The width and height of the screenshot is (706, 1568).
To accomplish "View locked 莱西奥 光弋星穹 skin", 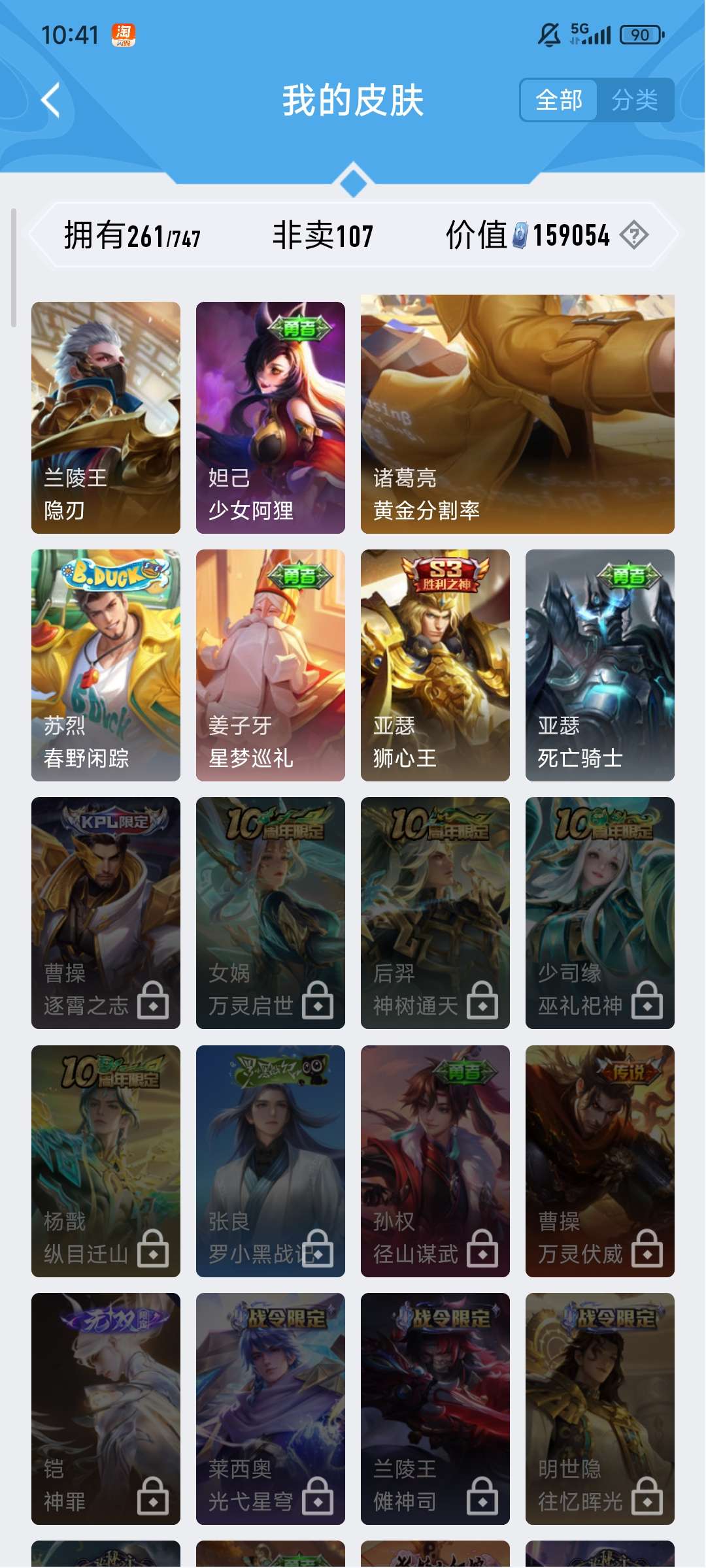I will click(x=271, y=1408).
